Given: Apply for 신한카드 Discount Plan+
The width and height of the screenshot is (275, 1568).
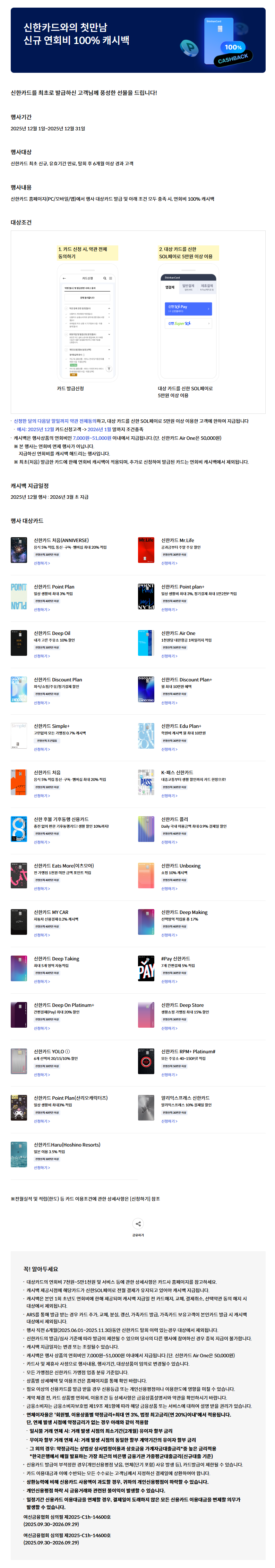Looking at the screenshot, I should pyautogui.click(x=169, y=703).
